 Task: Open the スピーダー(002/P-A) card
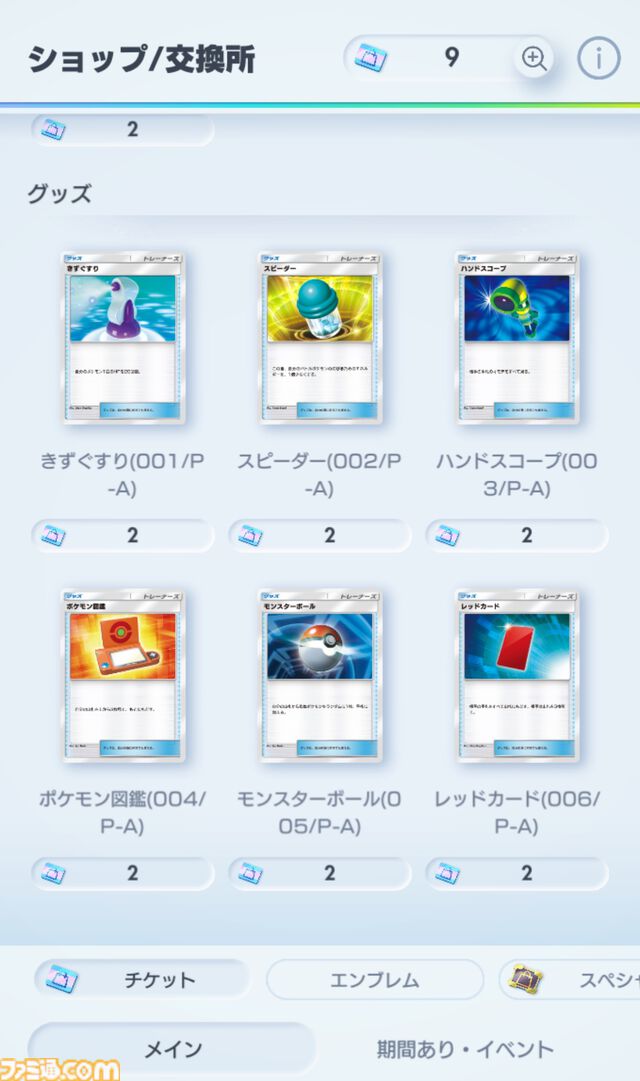click(320, 337)
